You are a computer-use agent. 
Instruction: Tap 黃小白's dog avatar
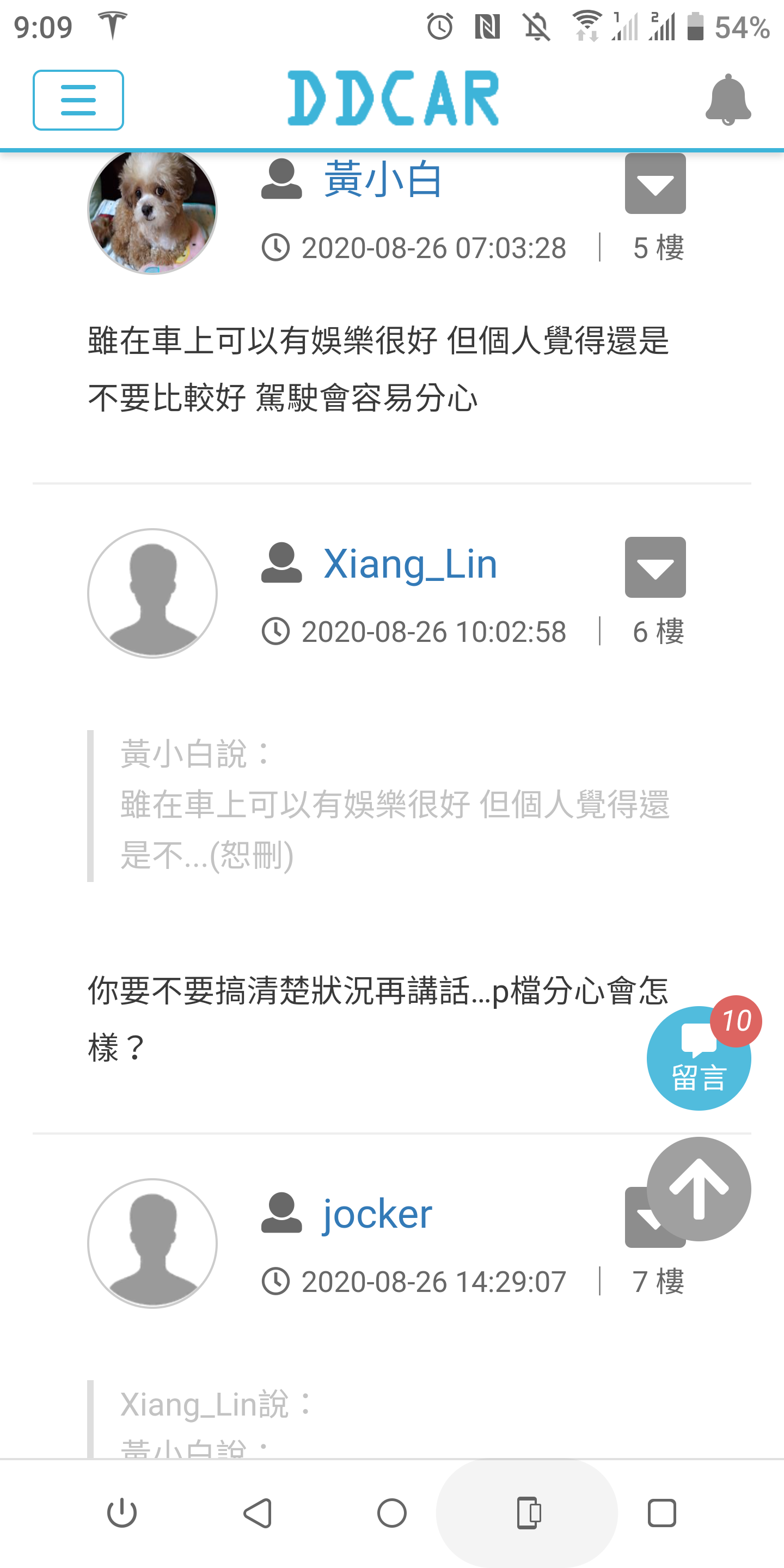[x=152, y=210]
